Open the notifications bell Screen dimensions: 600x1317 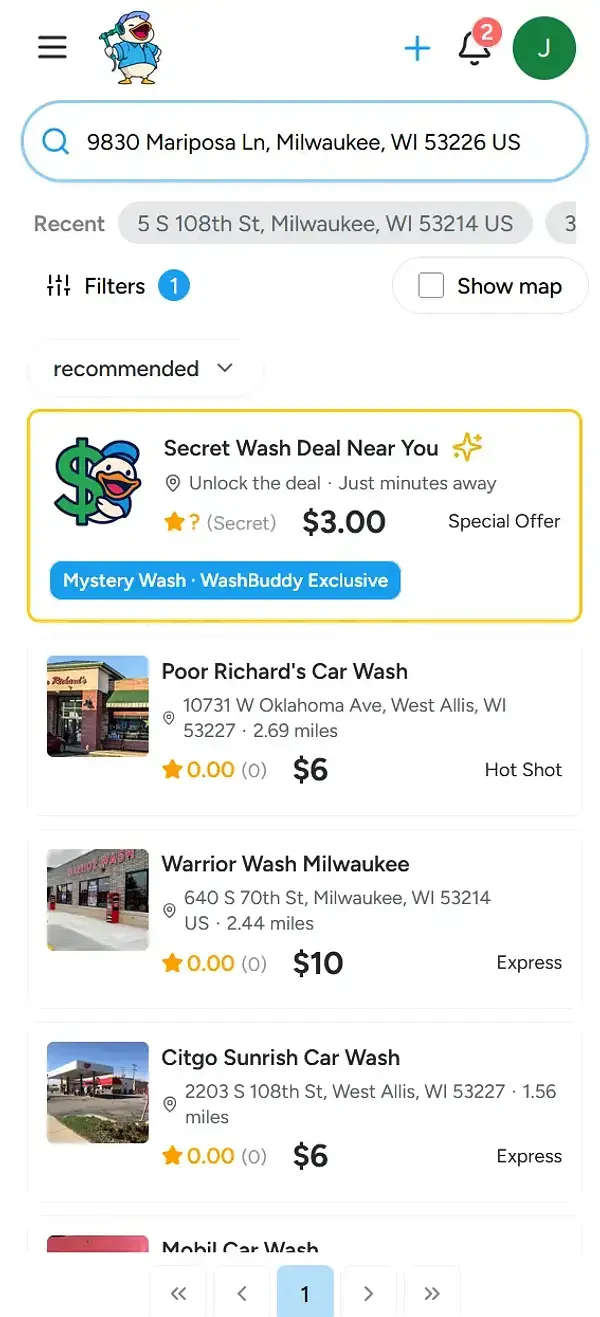click(475, 47)
